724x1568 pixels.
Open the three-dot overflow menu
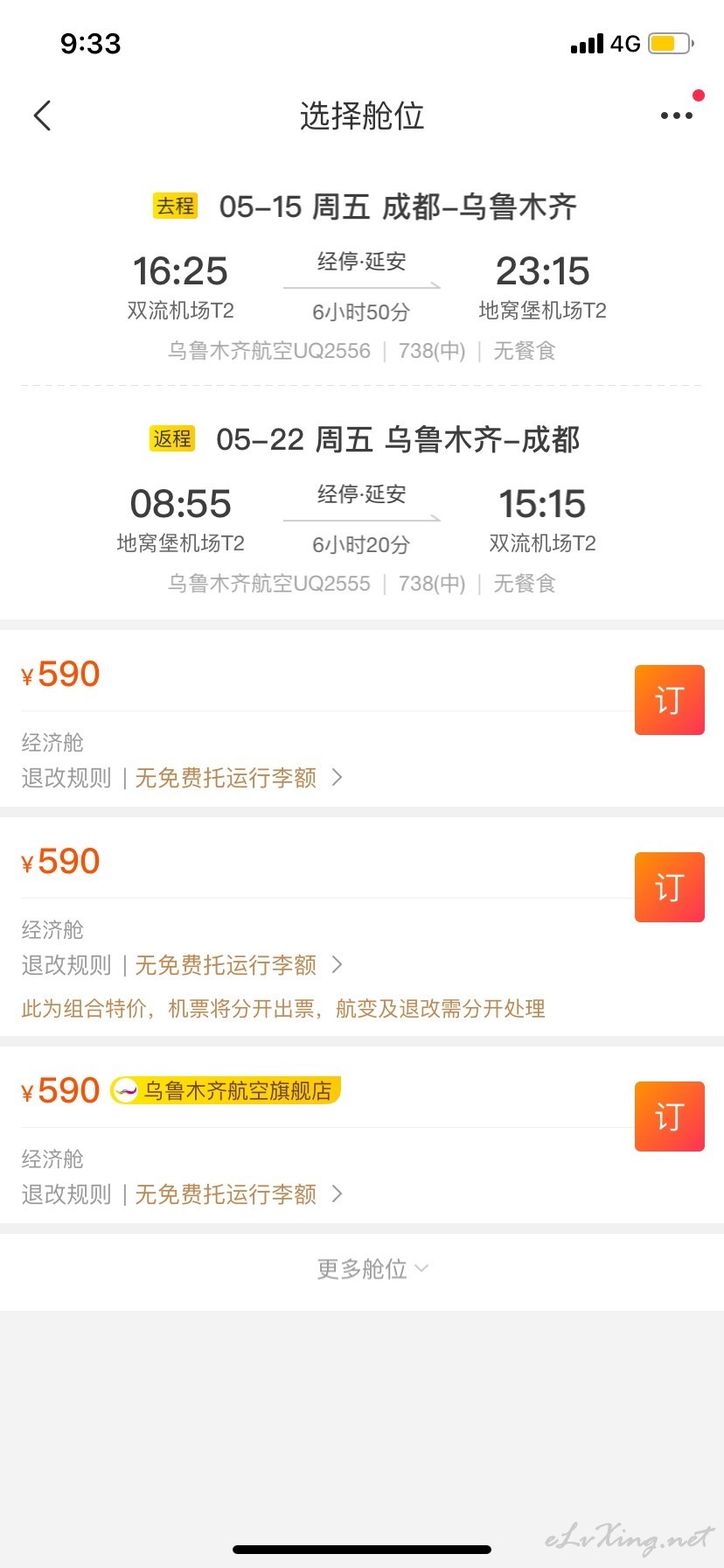[x=677, y=115]
